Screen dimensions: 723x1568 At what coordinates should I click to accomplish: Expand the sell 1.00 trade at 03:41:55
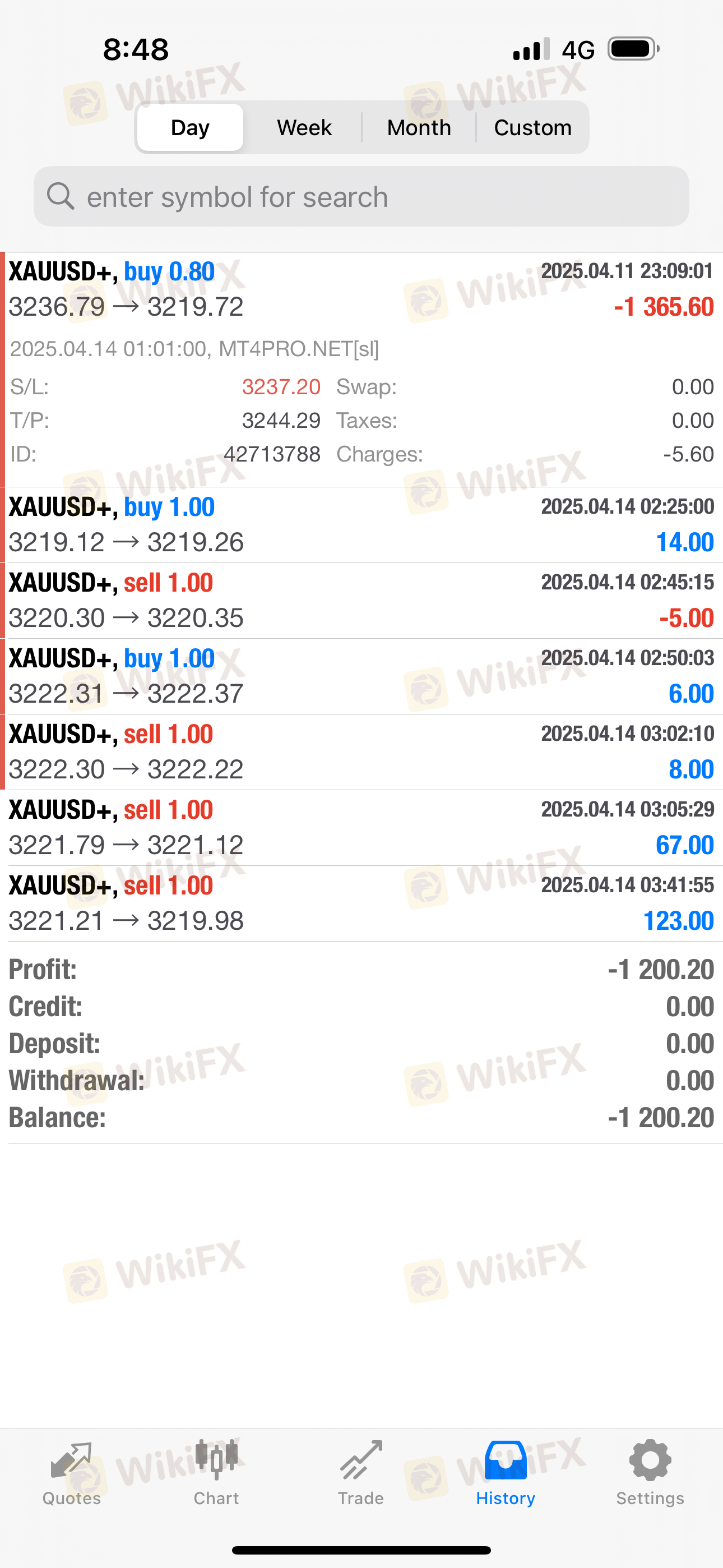pos(361,904)
